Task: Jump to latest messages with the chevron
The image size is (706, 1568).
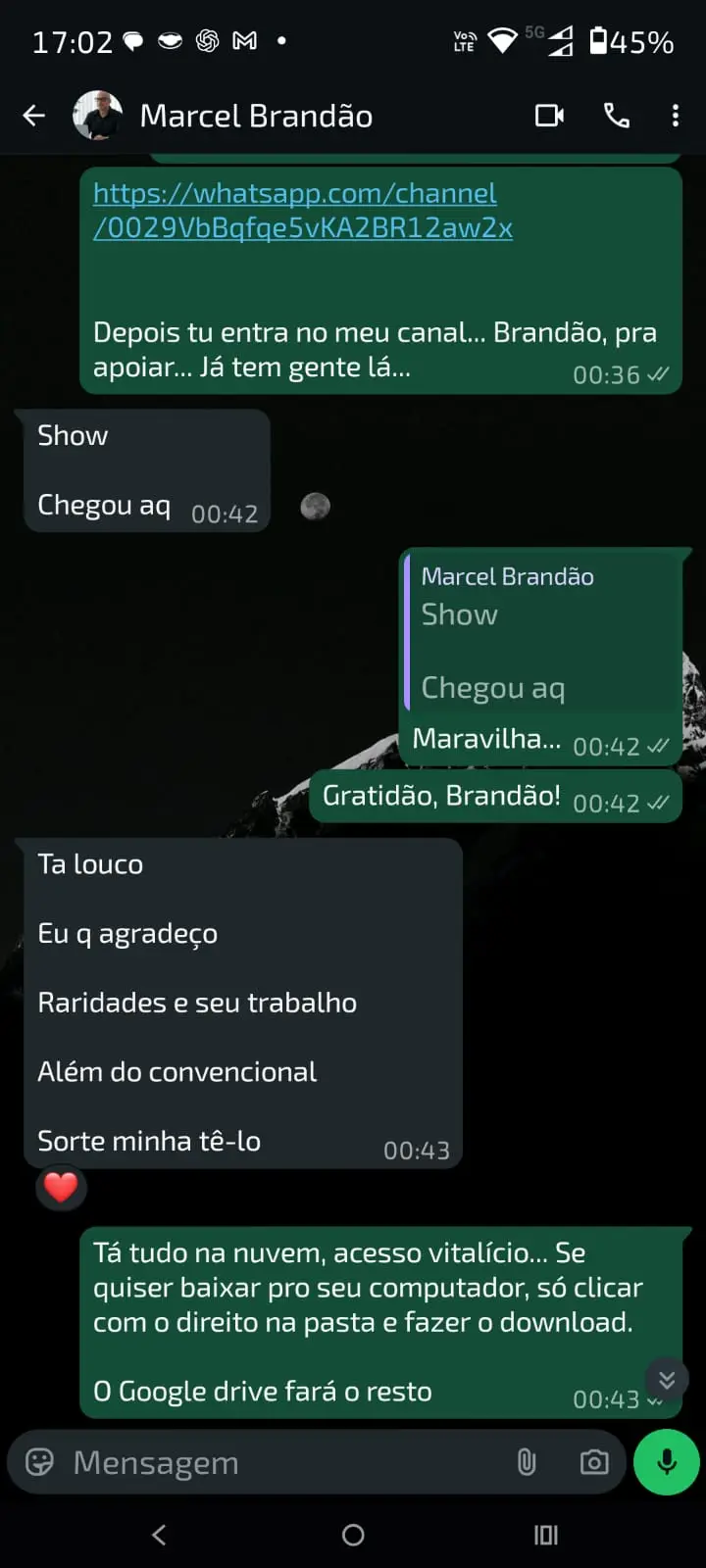Action: tap(666, 1380)
